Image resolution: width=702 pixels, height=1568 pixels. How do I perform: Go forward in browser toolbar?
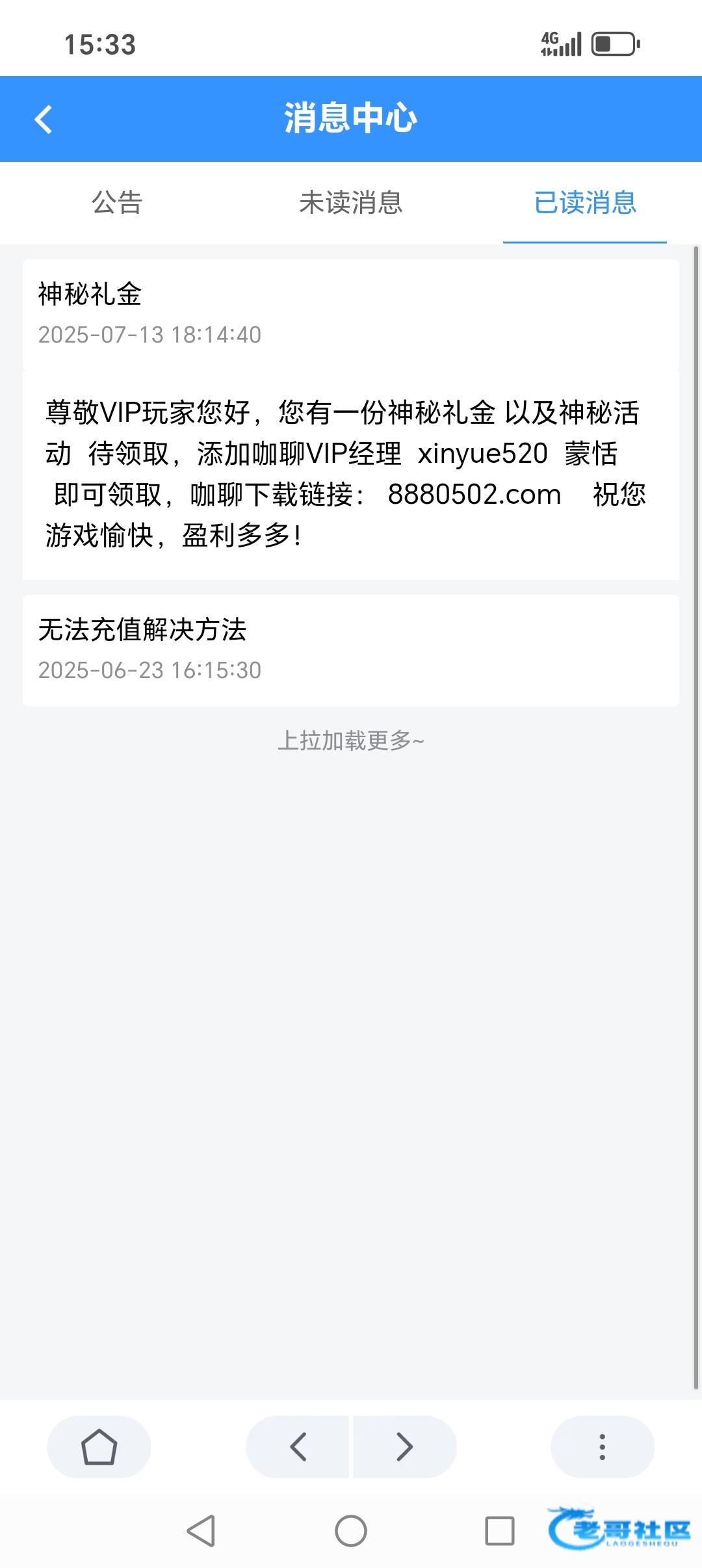[404, 1446]
